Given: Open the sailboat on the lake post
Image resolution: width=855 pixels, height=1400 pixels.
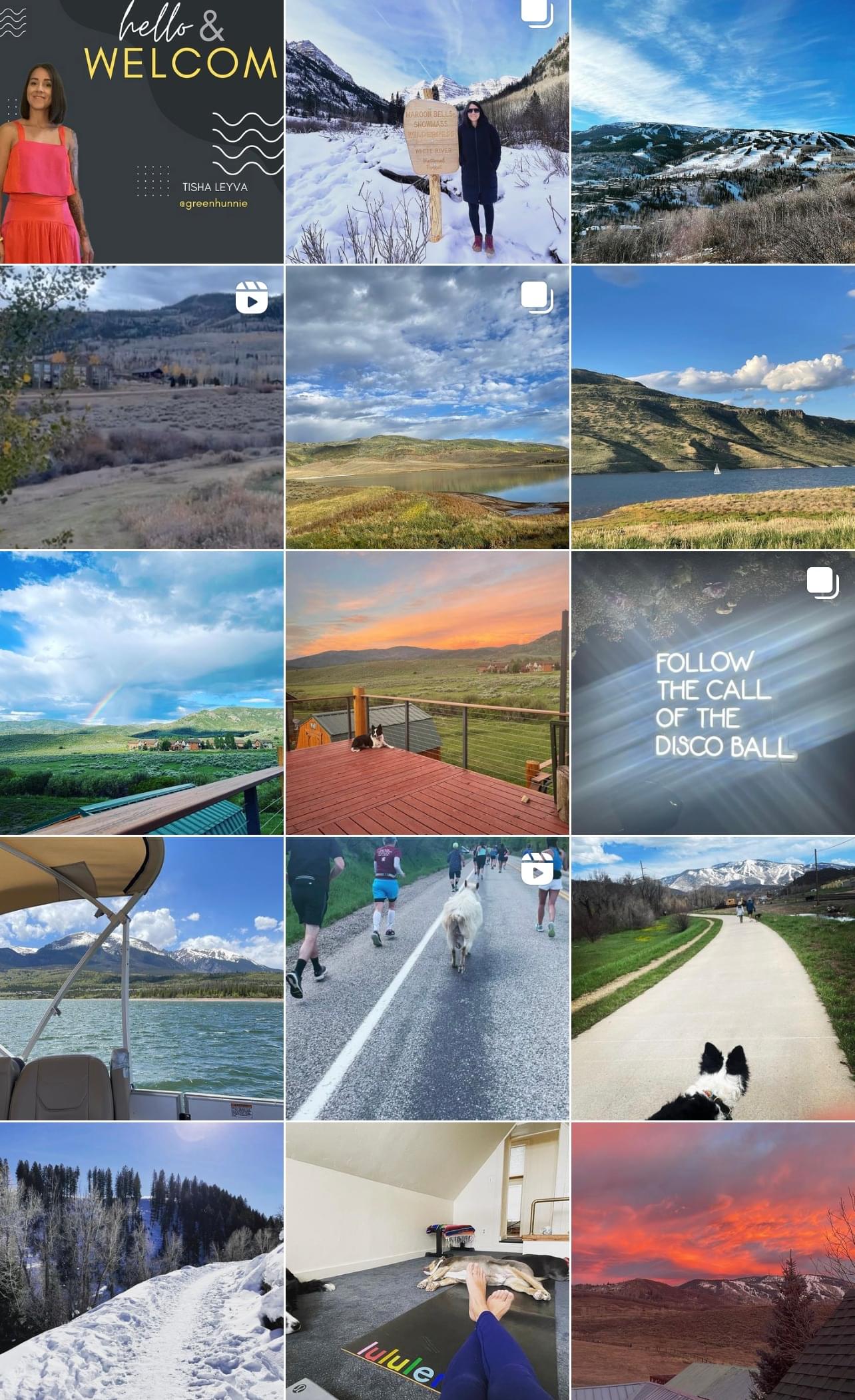Looking at the screenshot, I should 713,407.
